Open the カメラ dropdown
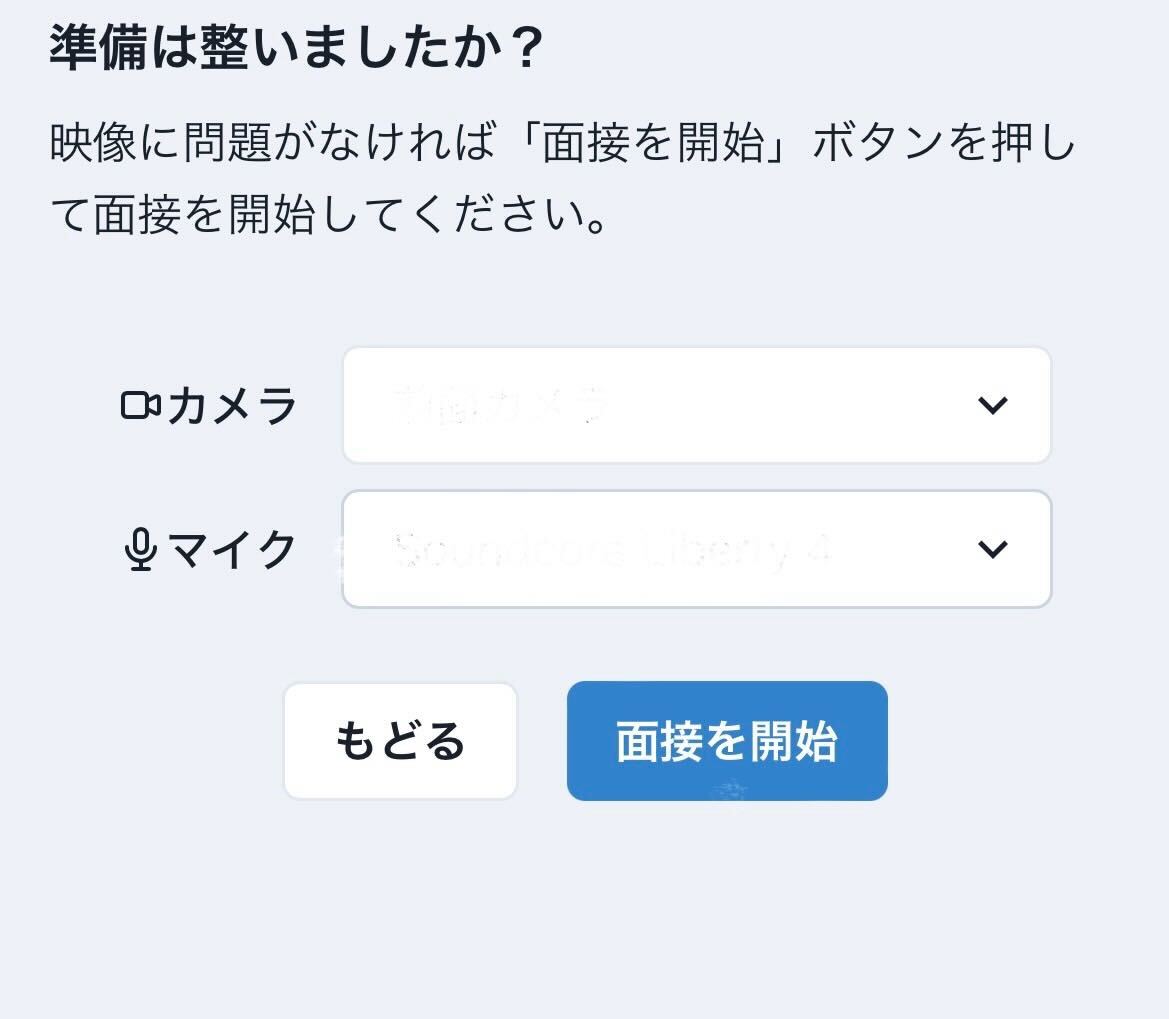The image size is (1169, 1019). tap(696, 405)
